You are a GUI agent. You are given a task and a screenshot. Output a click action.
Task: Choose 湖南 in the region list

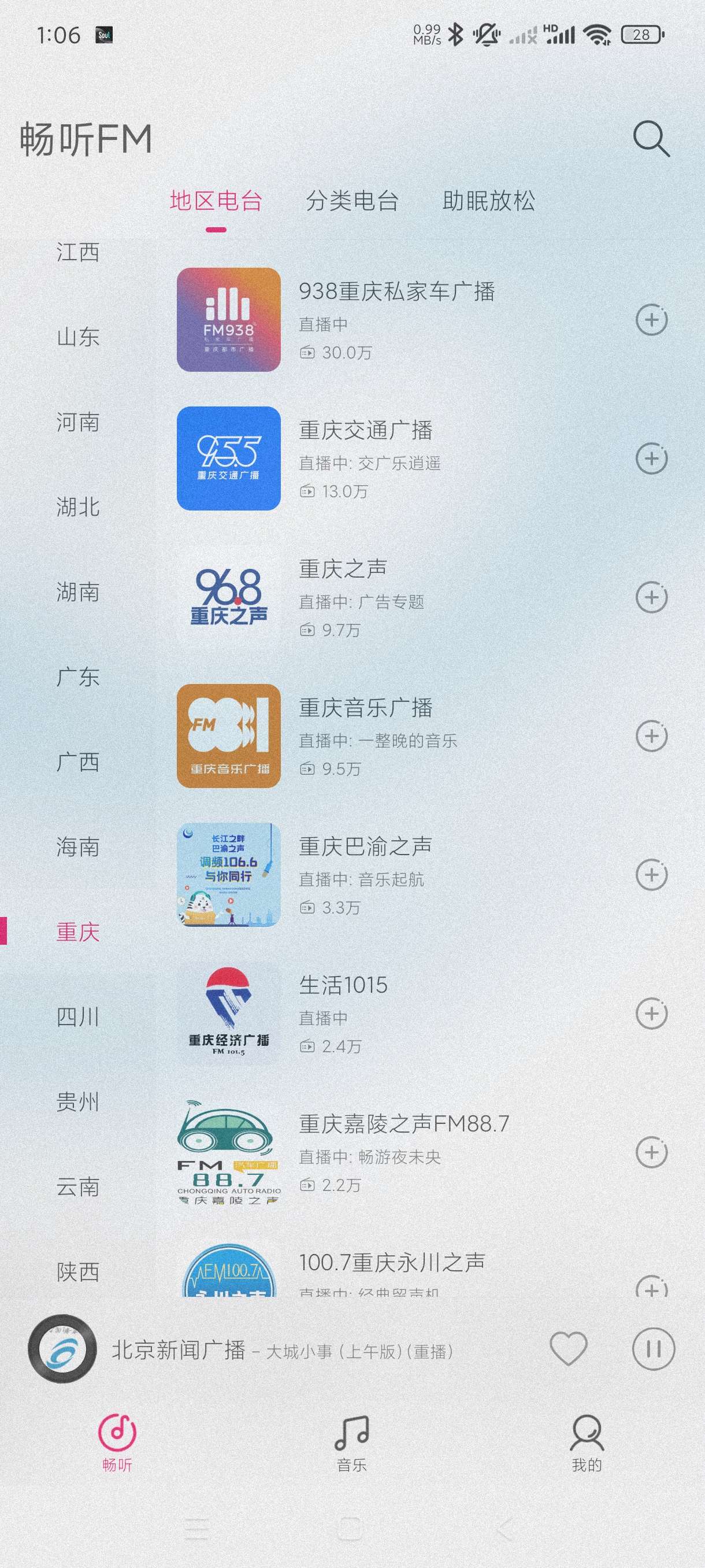tap(78, 591)
